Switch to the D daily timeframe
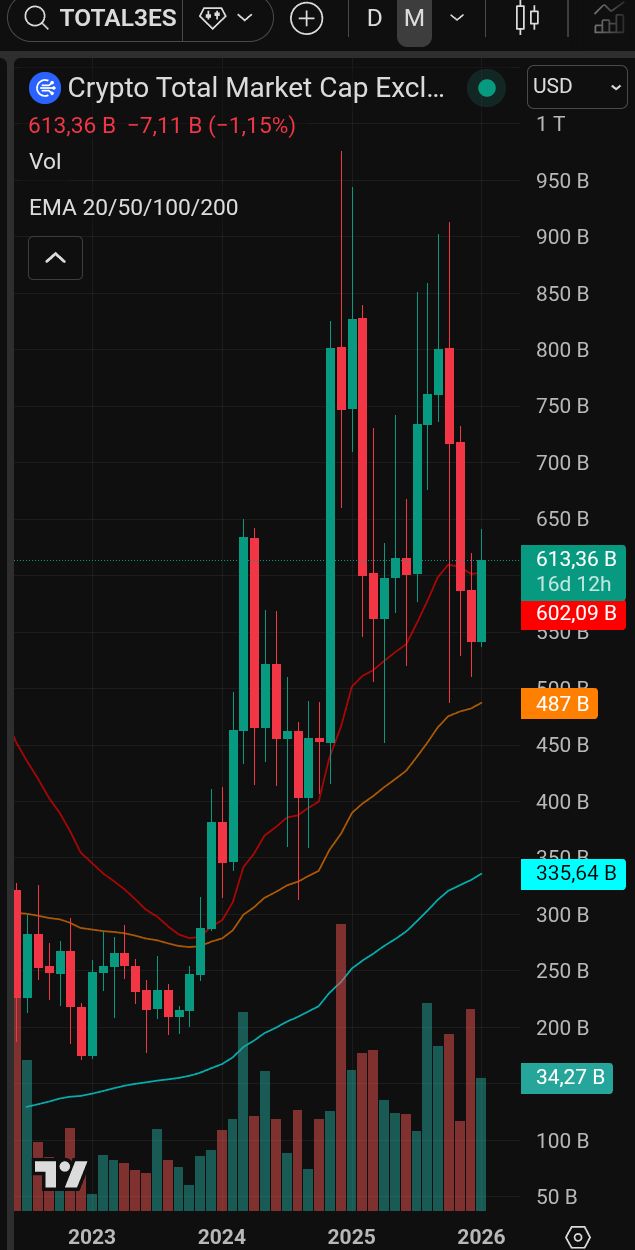 (x=374, y=18)
